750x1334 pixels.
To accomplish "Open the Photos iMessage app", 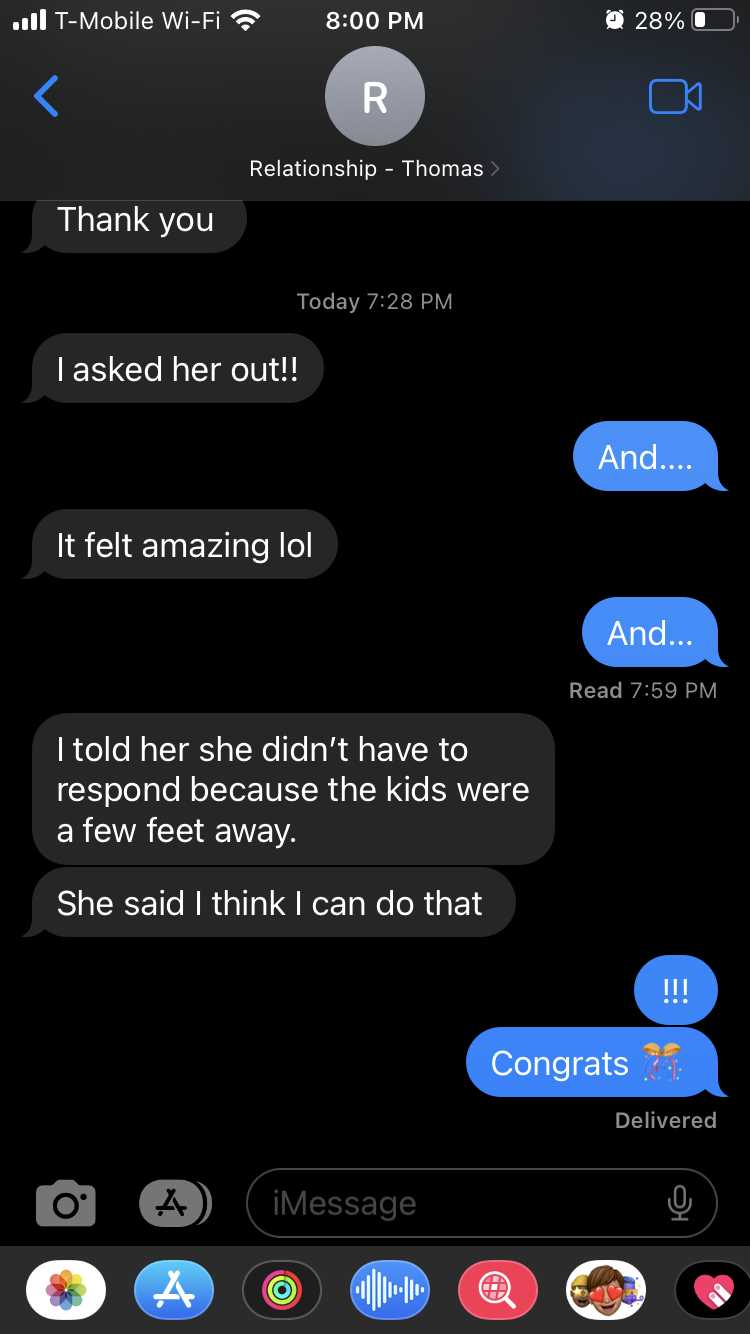I will point(66,1290).
